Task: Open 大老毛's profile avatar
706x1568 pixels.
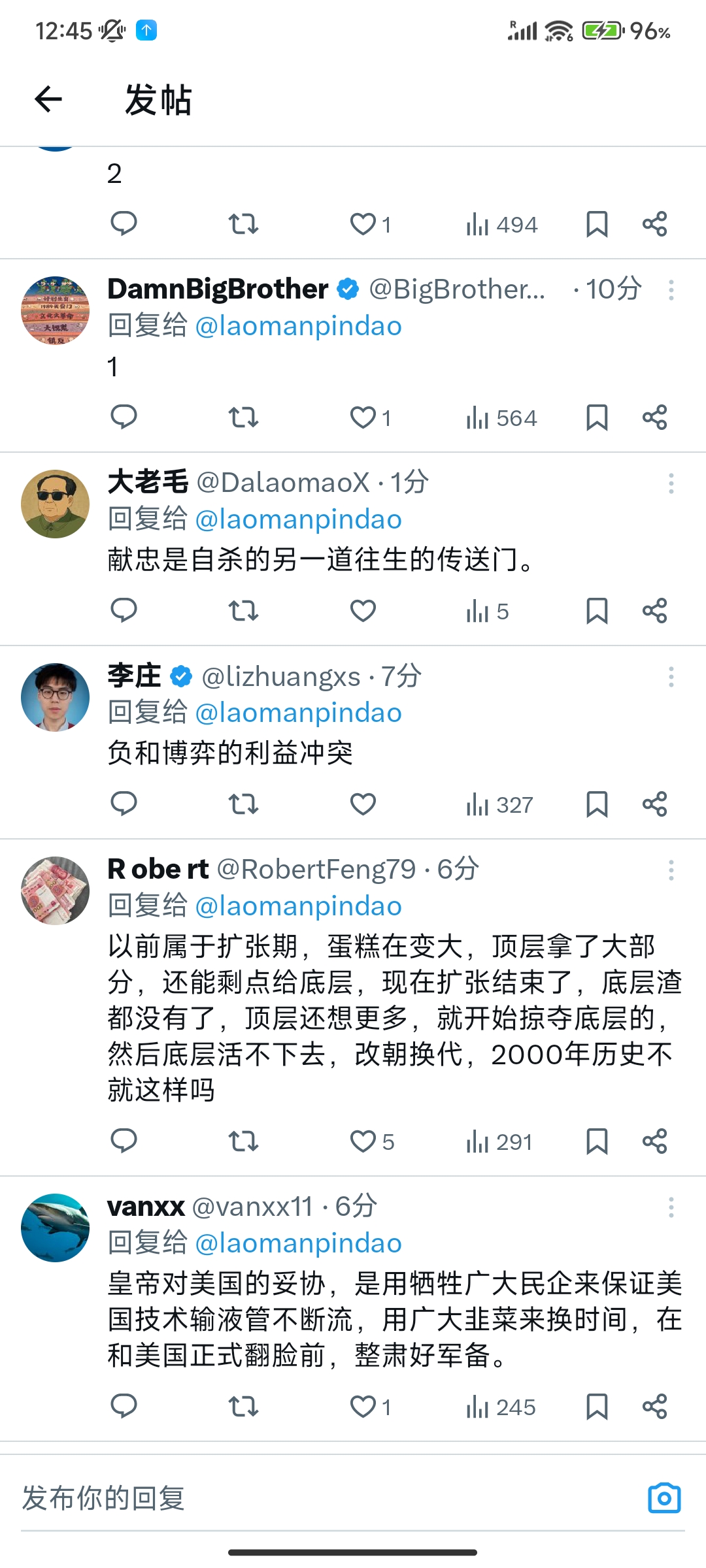Action: click(56, 504)
